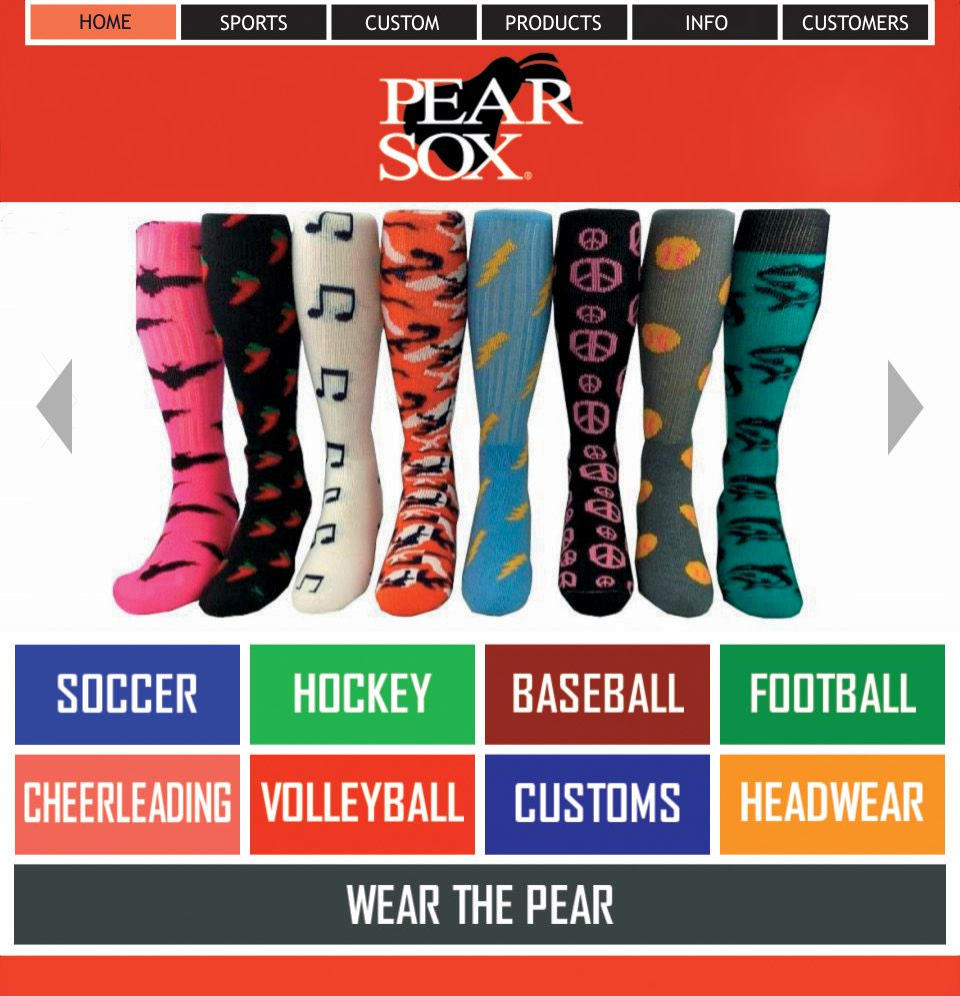Show the next sock slide
960x996 pixels.
pos(904,406)
